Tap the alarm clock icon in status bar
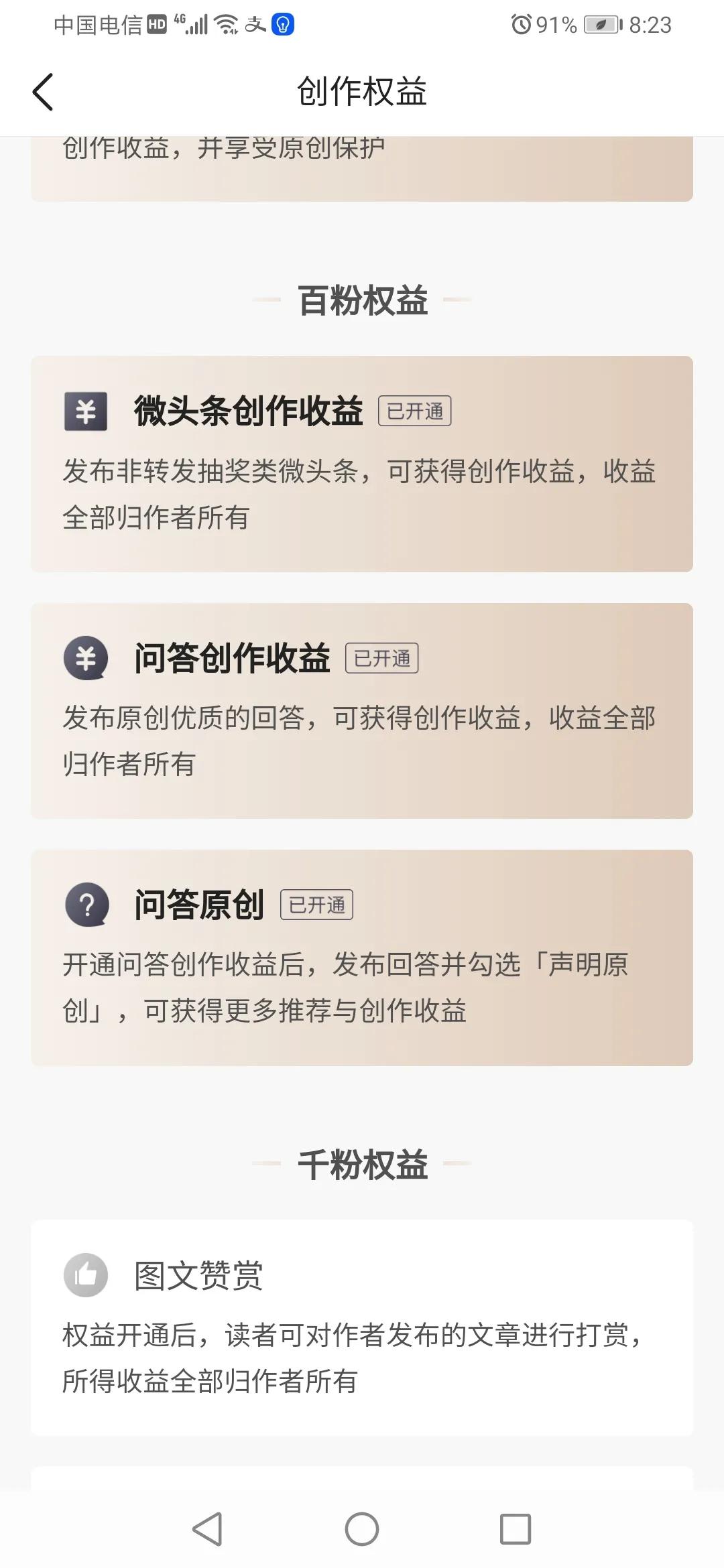Viewport: 724px width, 1568px height. pyautogui.click(x=524, y=25)
